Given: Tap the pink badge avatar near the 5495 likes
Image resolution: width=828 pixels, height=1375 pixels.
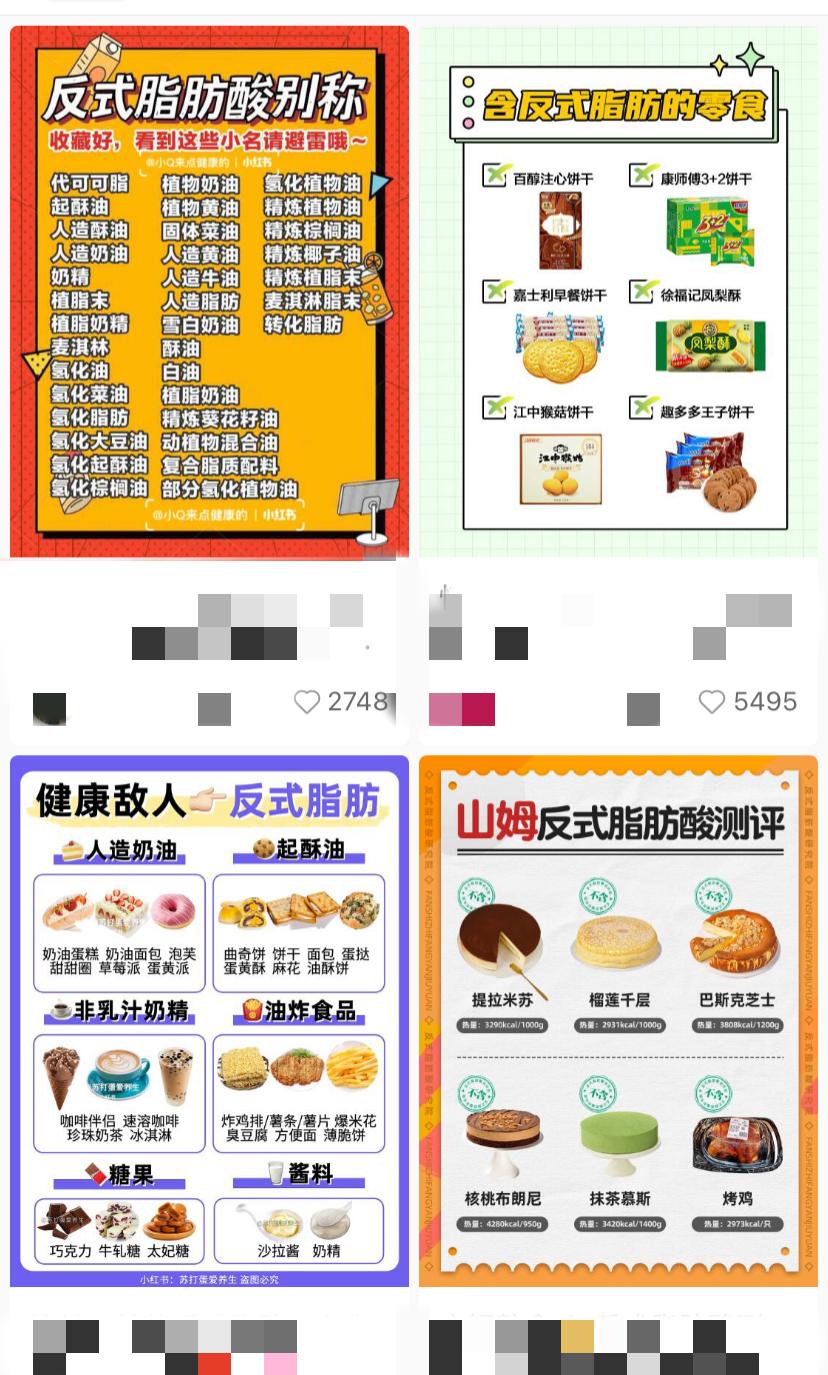Looking at the screenshot, I should [x=461, y=708].
